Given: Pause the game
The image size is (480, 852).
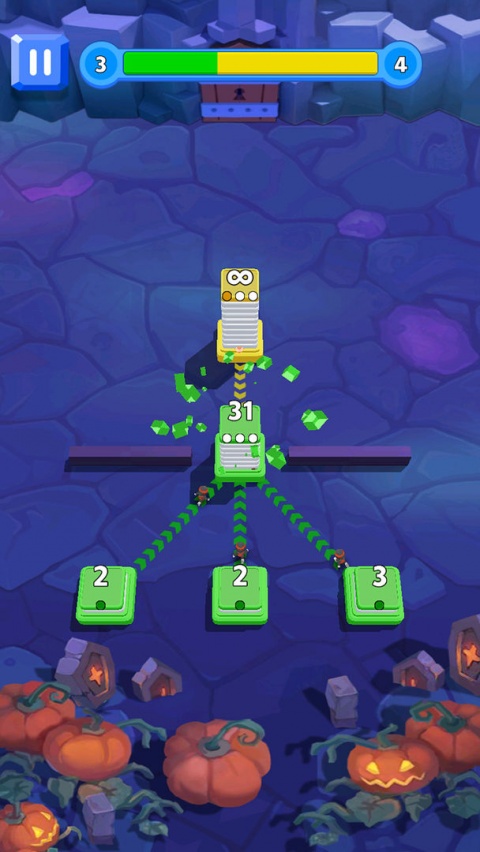Looking at the screenshot, I should (x=40, y=61).
